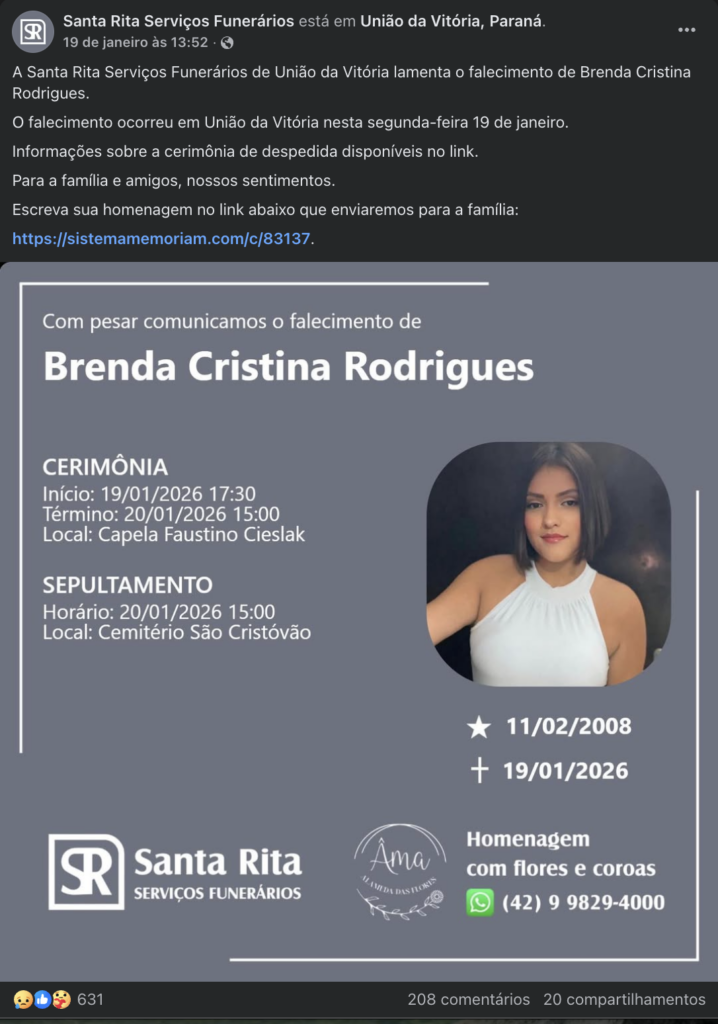Open the sistemamemoriam.com tribute link
The width and height of the screenshot is (718, 1024).
pyautogui.click(x=161, y=239)
